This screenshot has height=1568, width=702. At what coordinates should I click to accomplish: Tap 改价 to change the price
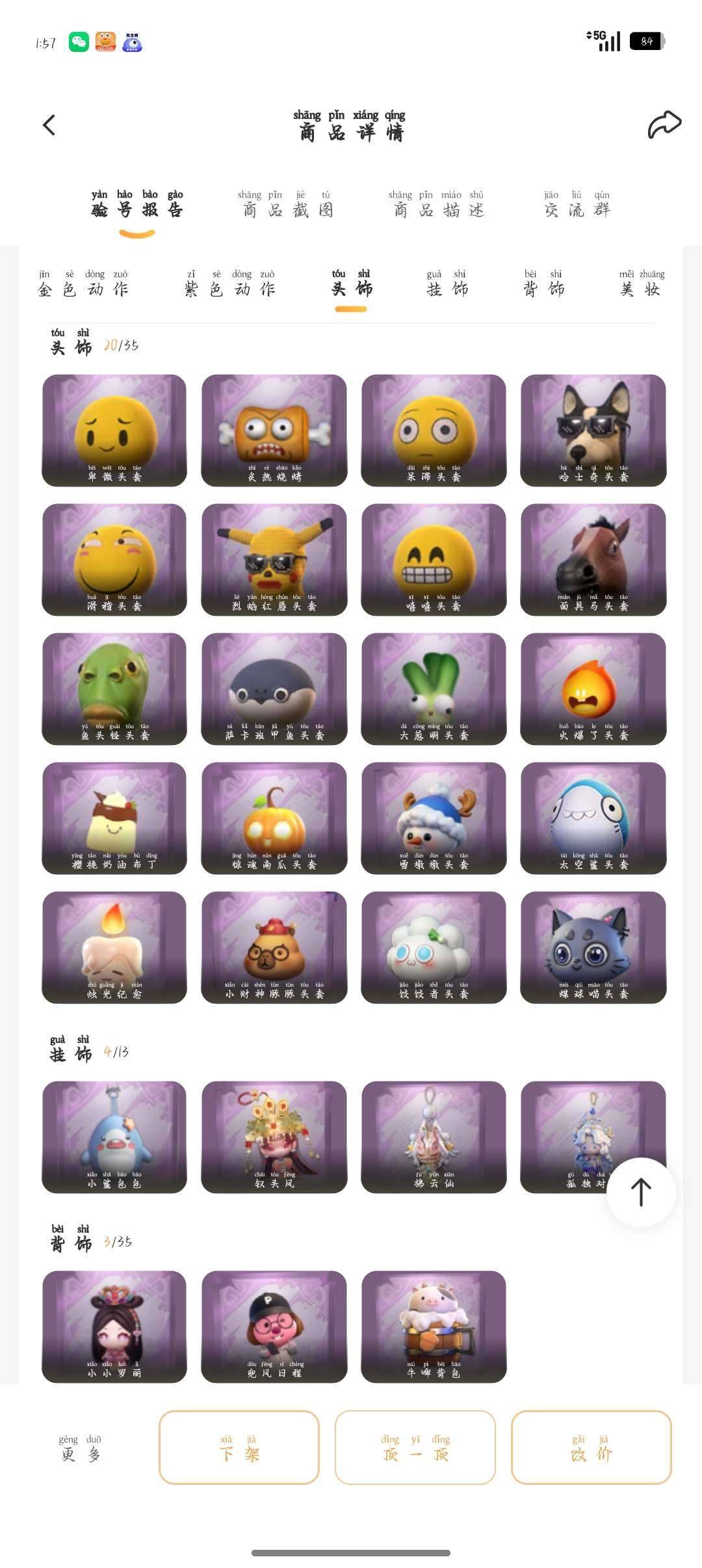coord(591,1447)
